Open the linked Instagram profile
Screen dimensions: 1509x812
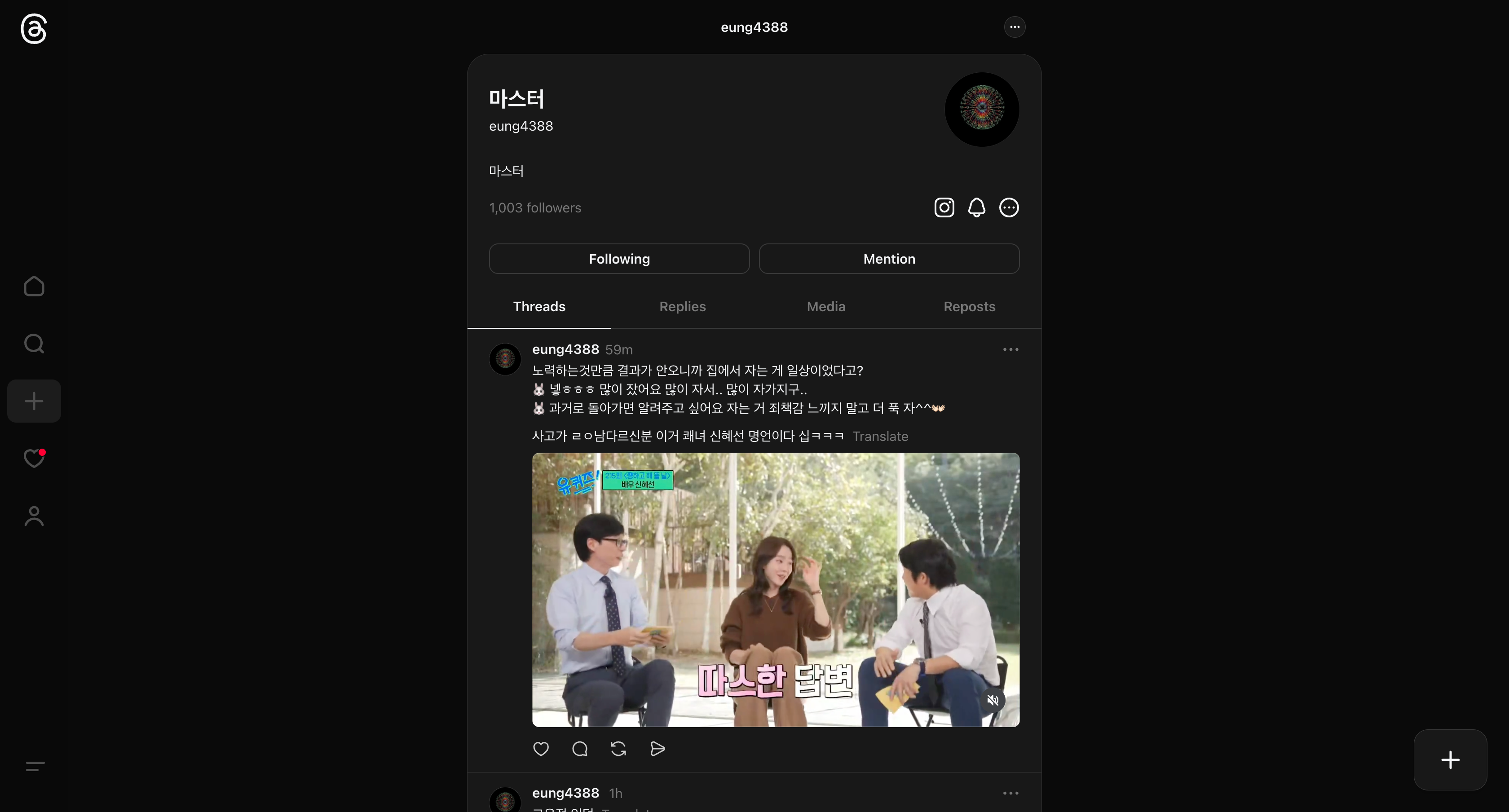[944, 207]
